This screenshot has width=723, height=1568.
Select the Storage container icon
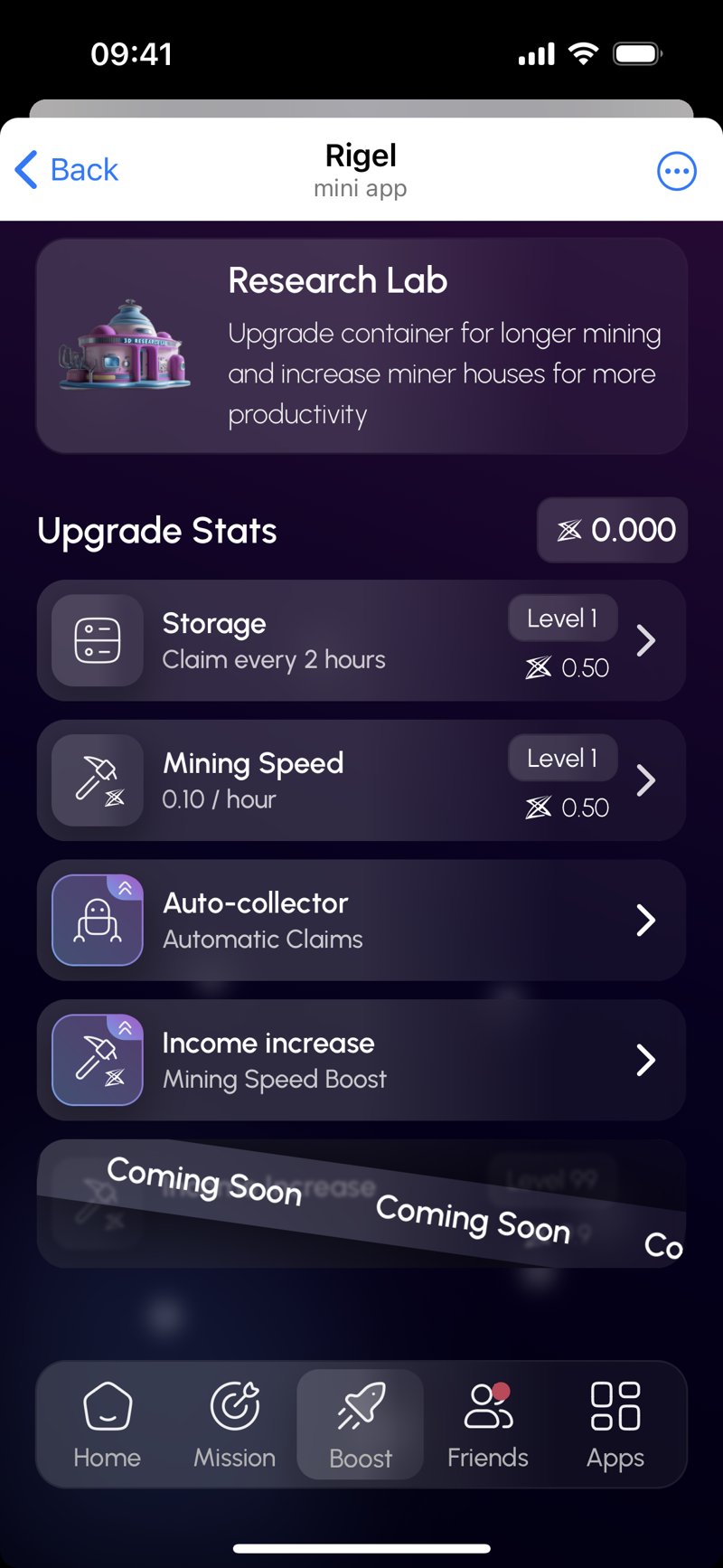(x=97, y=639)
